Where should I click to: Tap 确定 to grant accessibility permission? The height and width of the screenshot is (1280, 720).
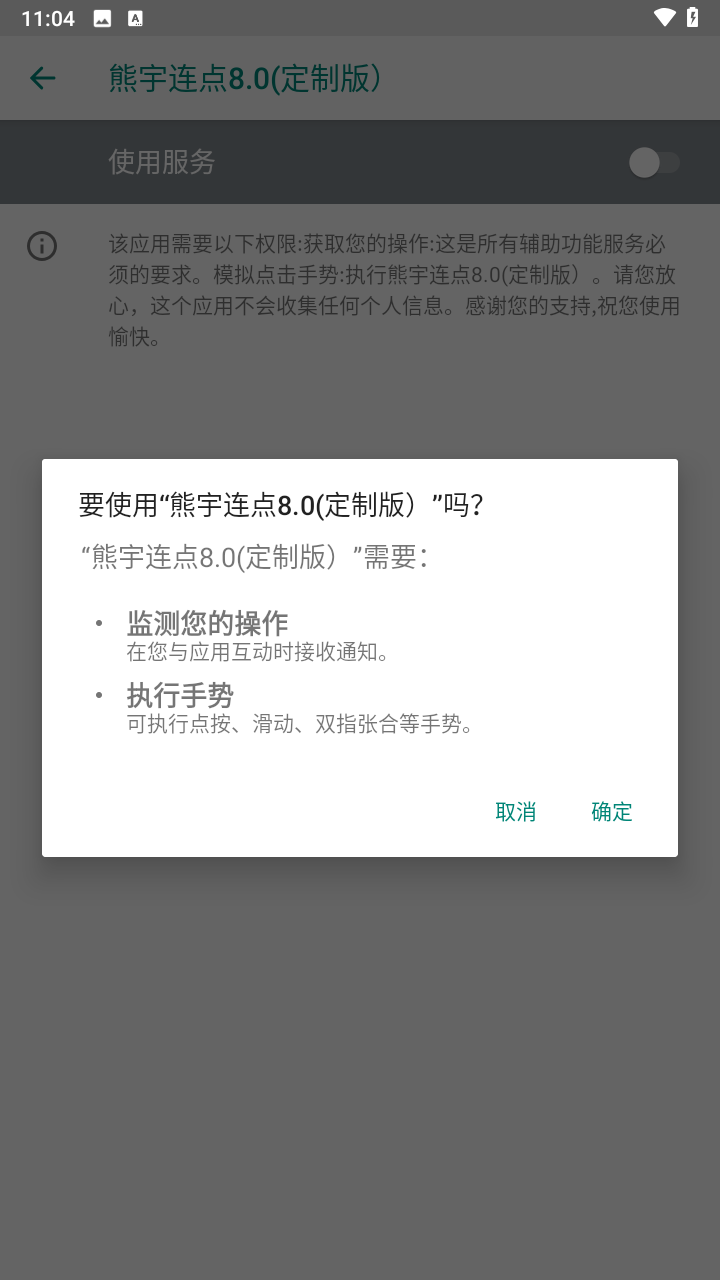[611, 812]
